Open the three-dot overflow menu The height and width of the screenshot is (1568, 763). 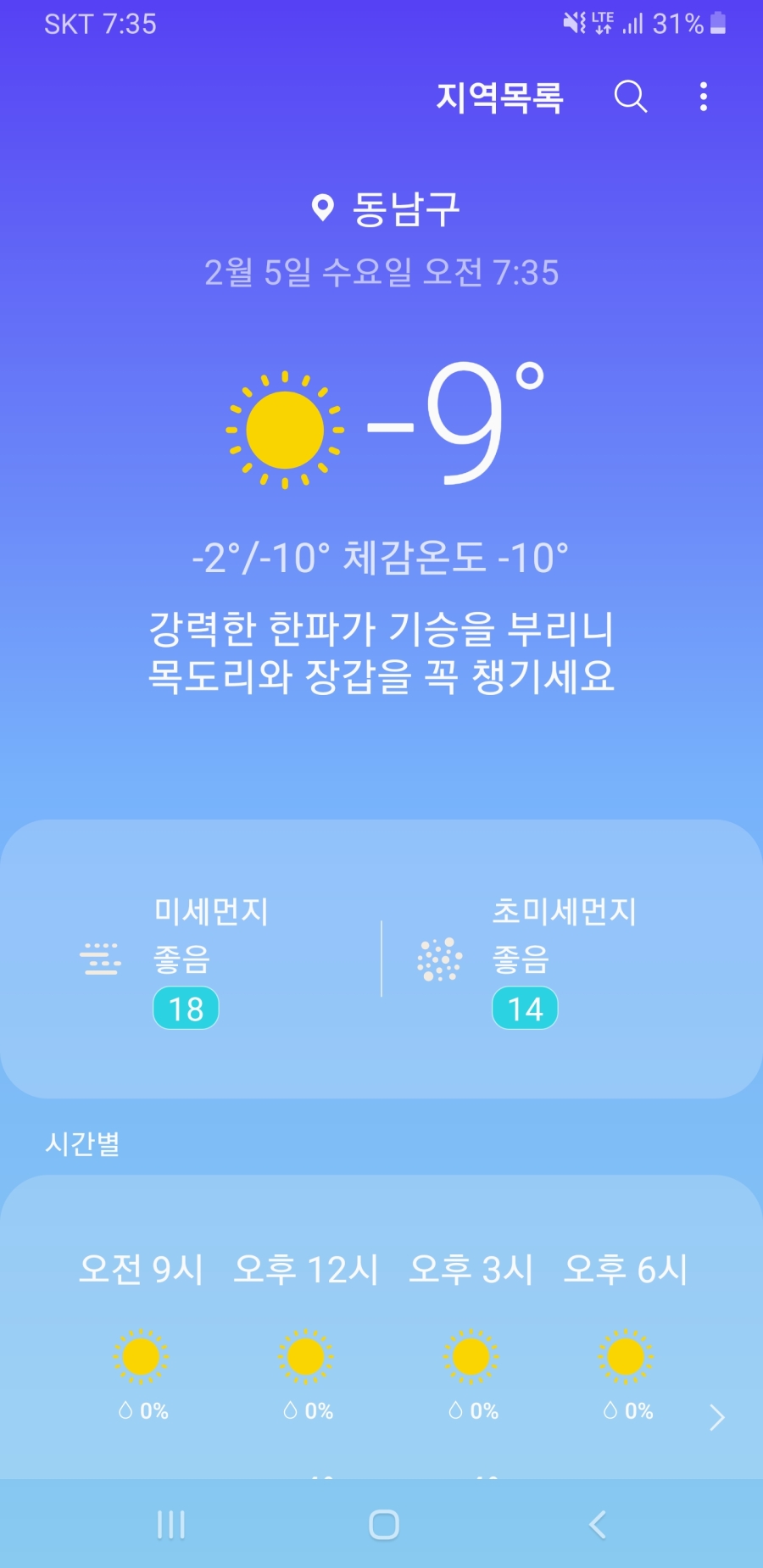pos(704,97)
